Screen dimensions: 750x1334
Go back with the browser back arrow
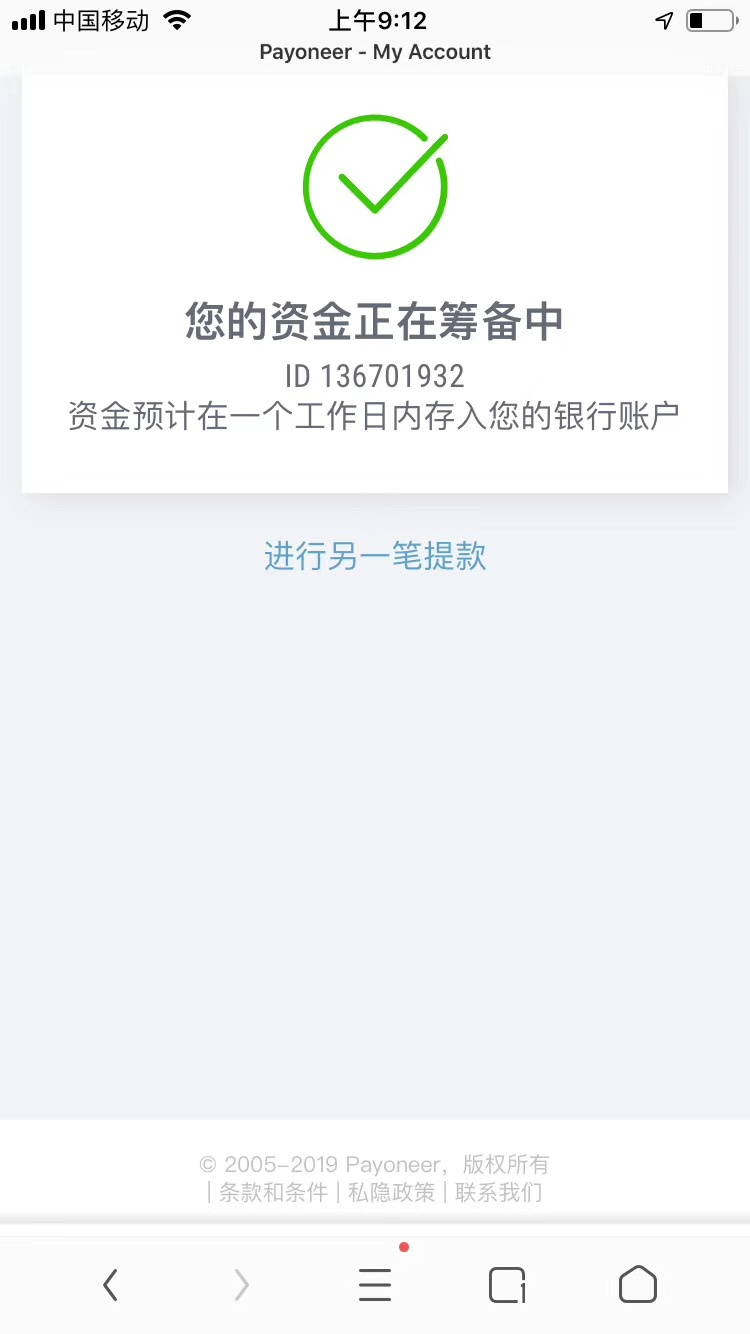111,1285
